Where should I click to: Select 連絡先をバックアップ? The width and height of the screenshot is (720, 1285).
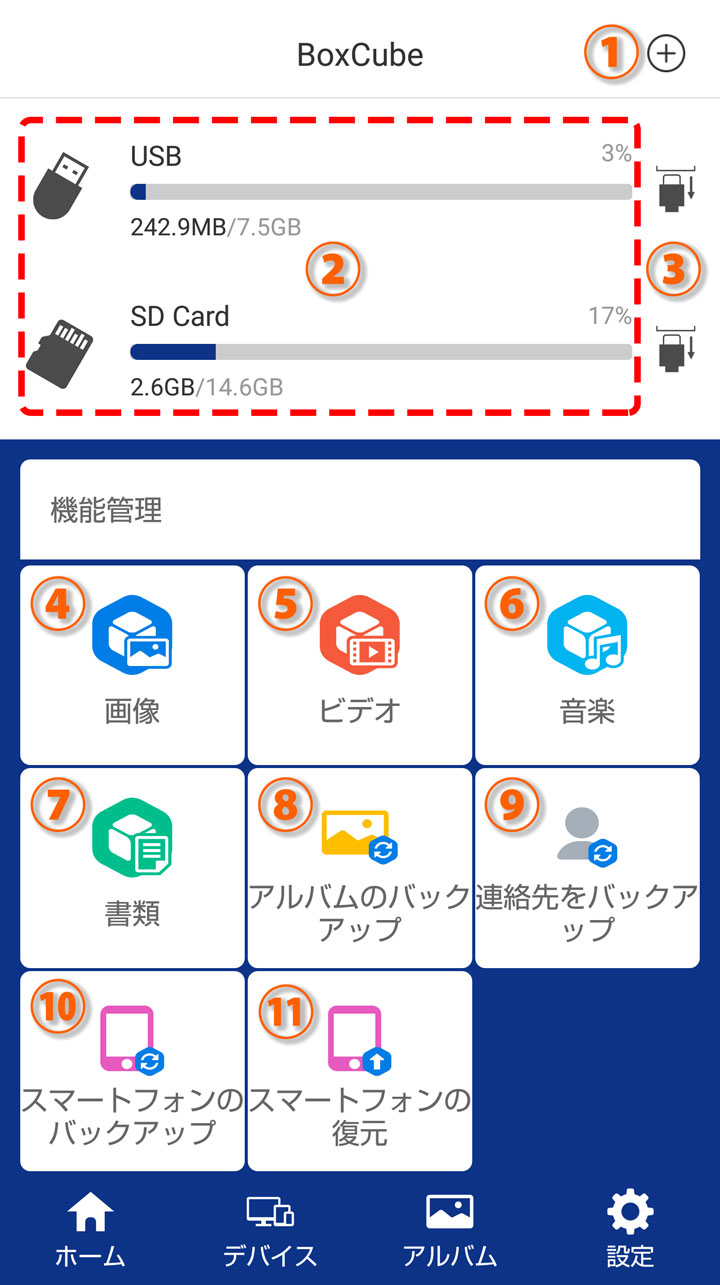587,868
